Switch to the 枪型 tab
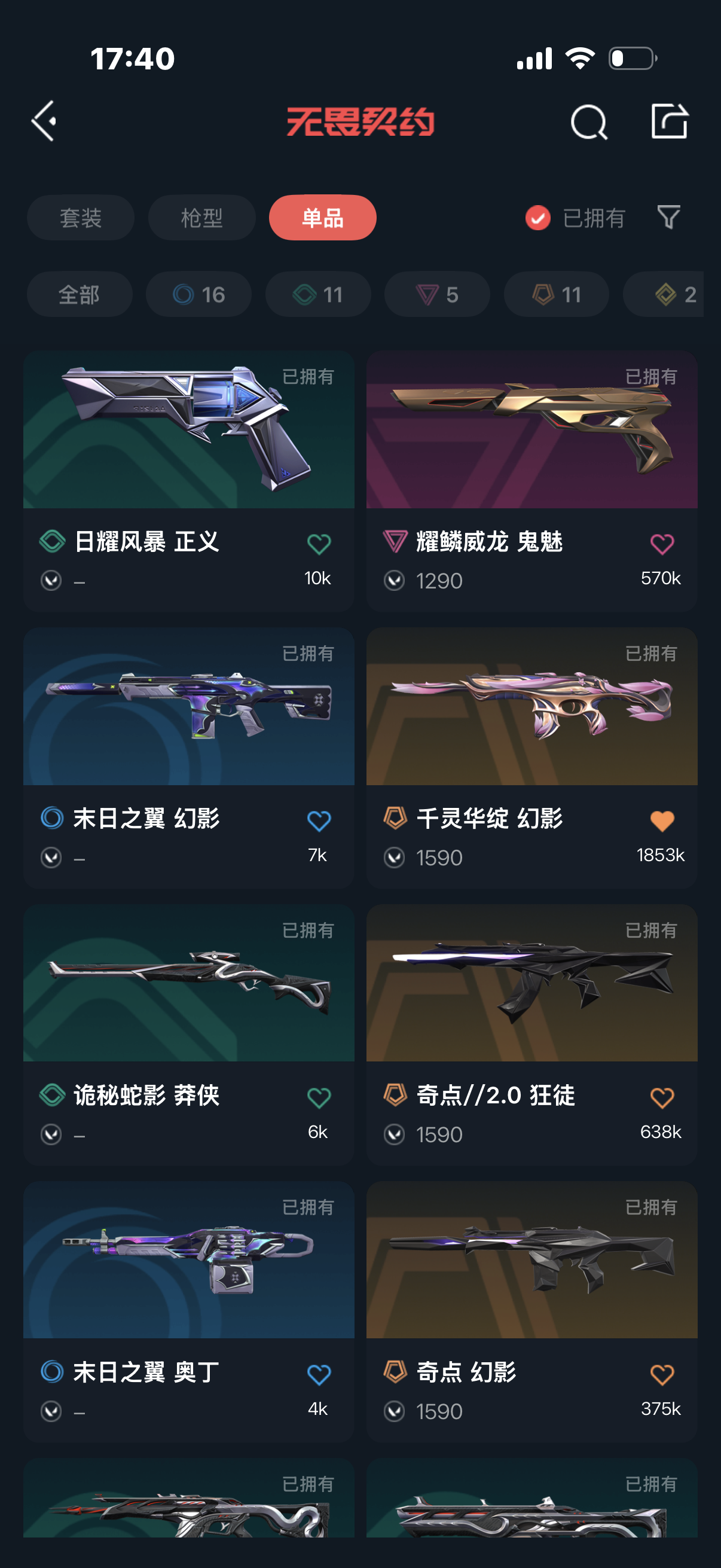The height and width of the screenshot is (1568, 721). click(x=201, y=218)
